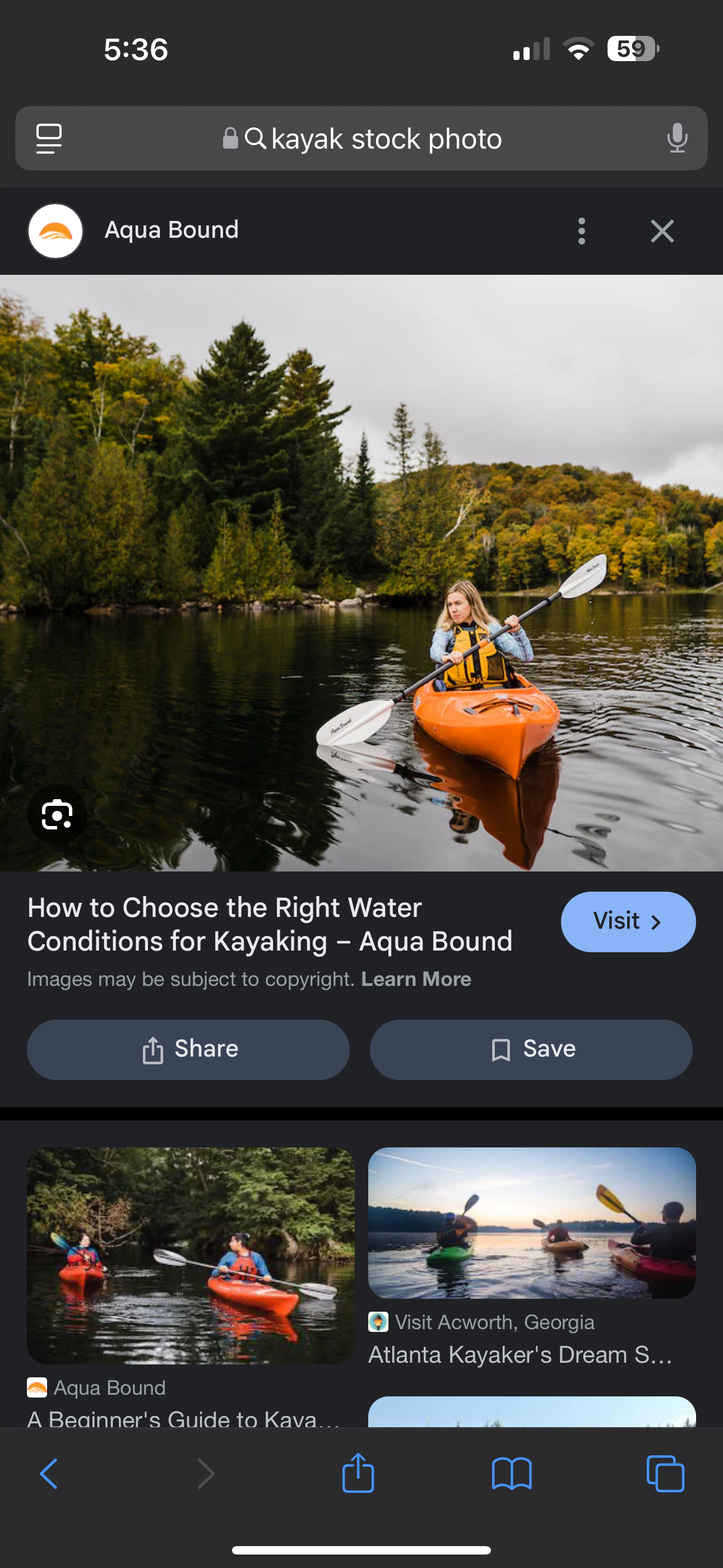
Task: Start voice search with the microphone
Action: point(676,139)
